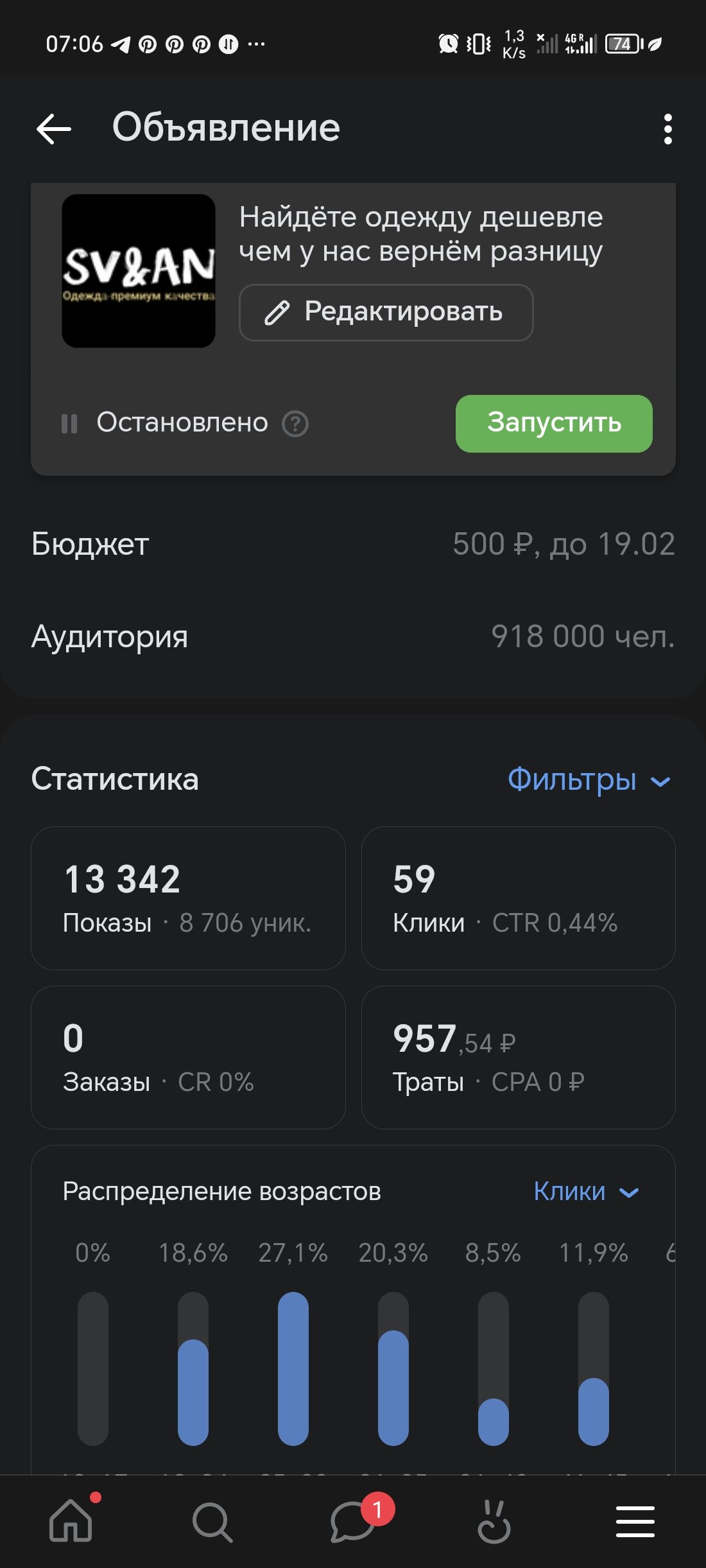Open the help icon next to Остановлено

295,424
